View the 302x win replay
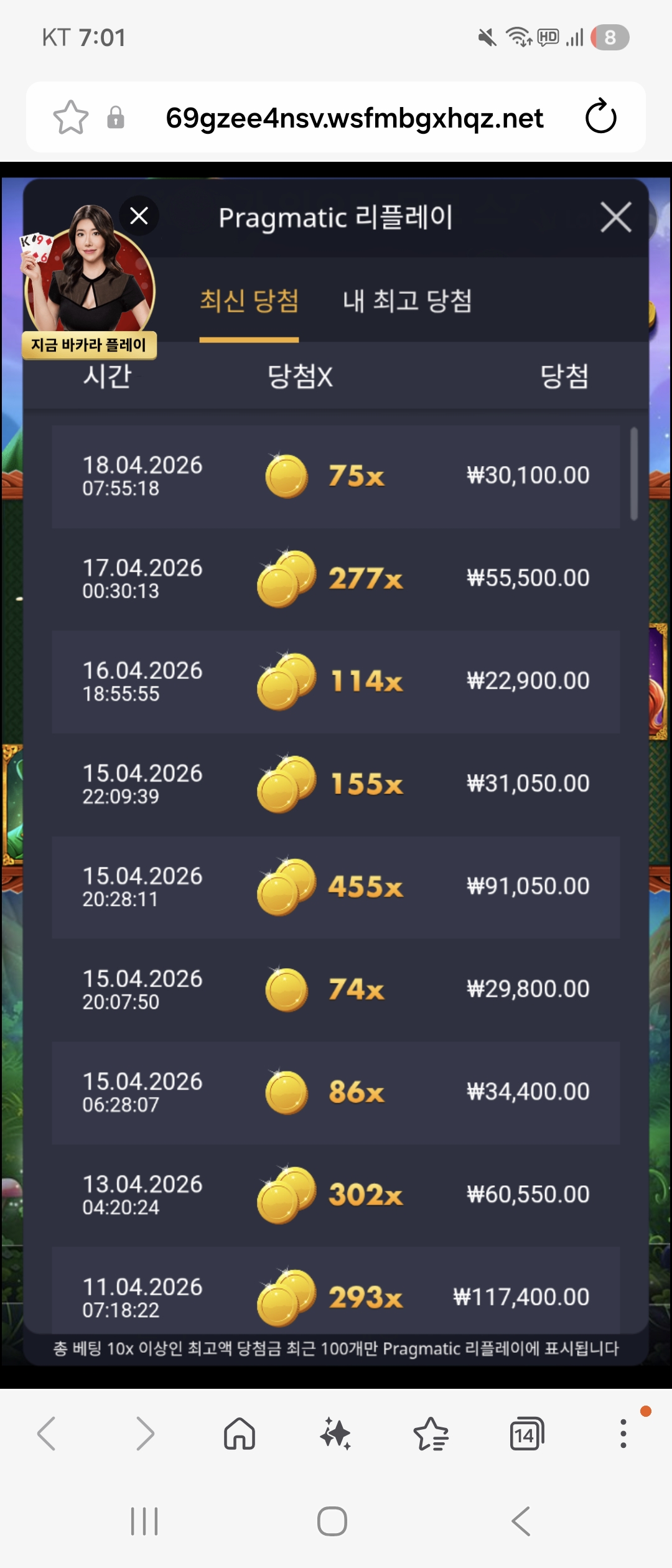This screenshot has width=672, height=1568. [336, 1195]
